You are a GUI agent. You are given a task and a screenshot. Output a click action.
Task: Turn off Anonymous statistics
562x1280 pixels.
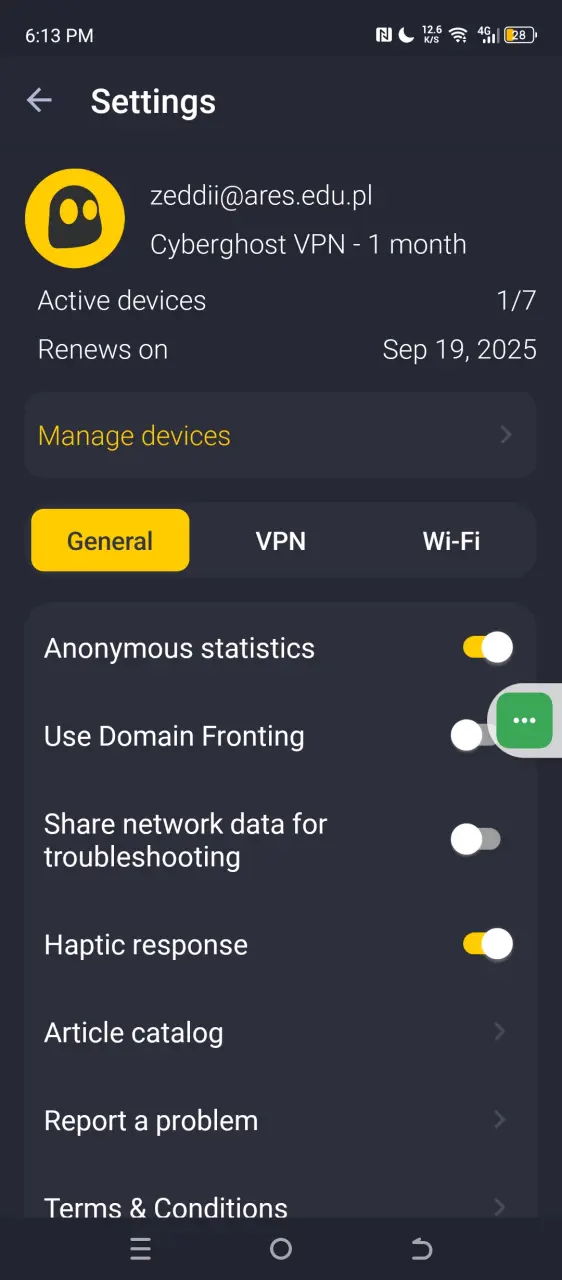pos(487,648)
